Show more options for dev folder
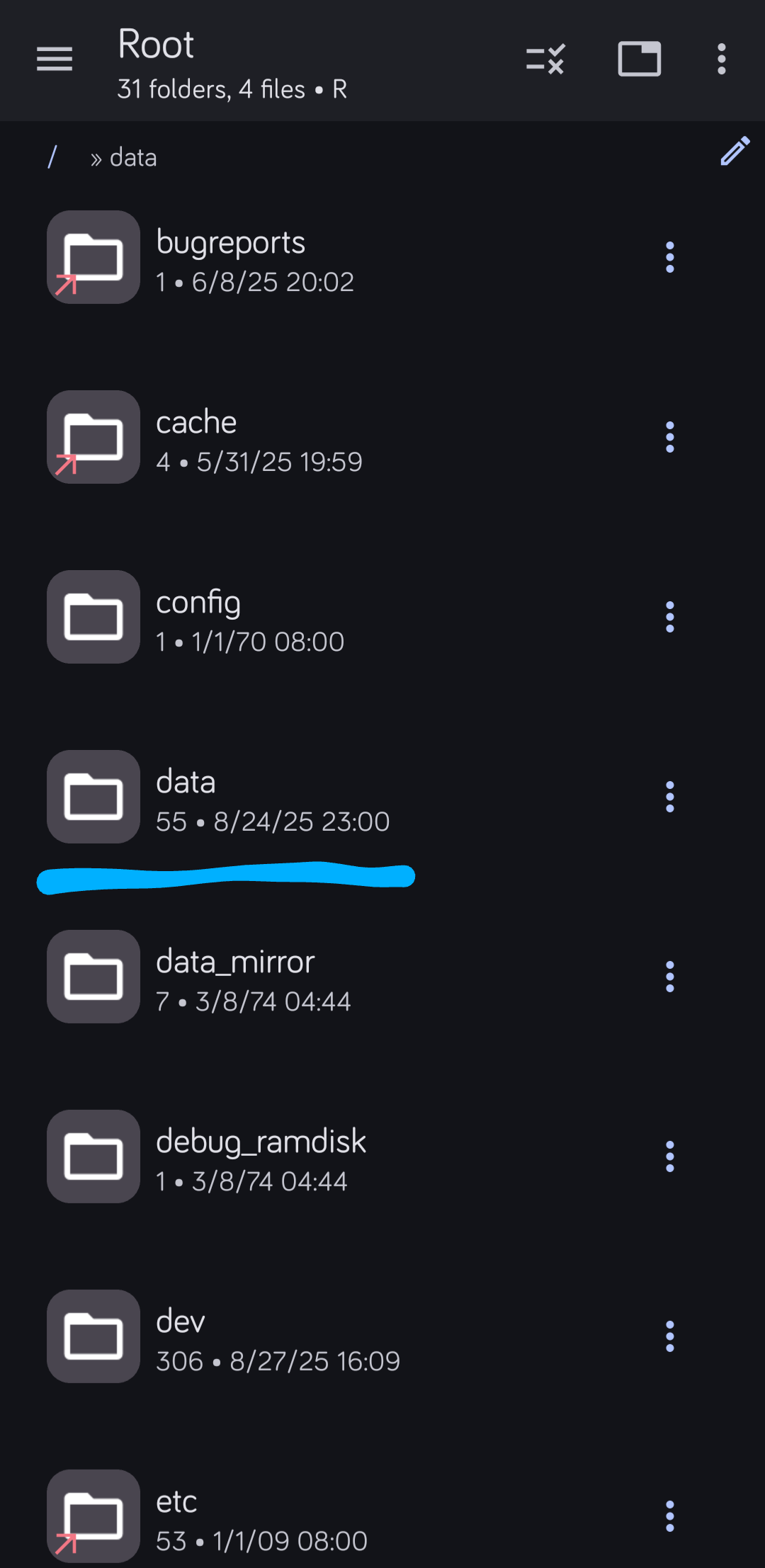 [669, 1336]
